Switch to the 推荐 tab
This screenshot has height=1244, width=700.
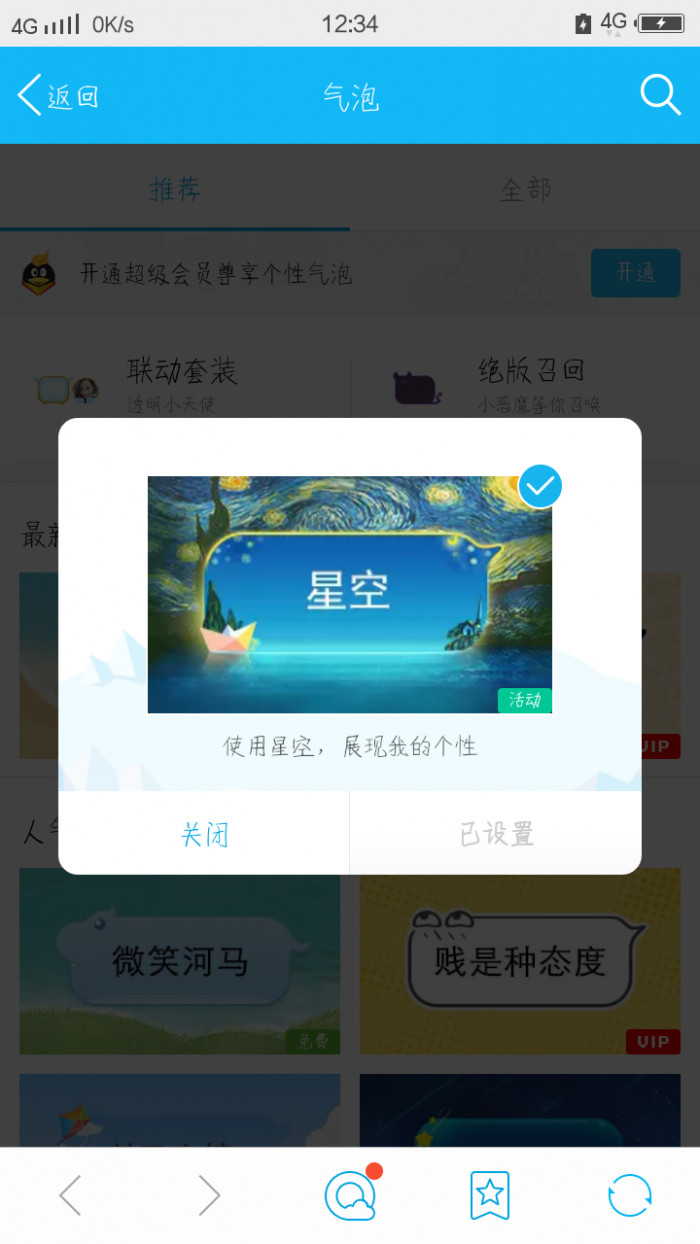(175, 189)
